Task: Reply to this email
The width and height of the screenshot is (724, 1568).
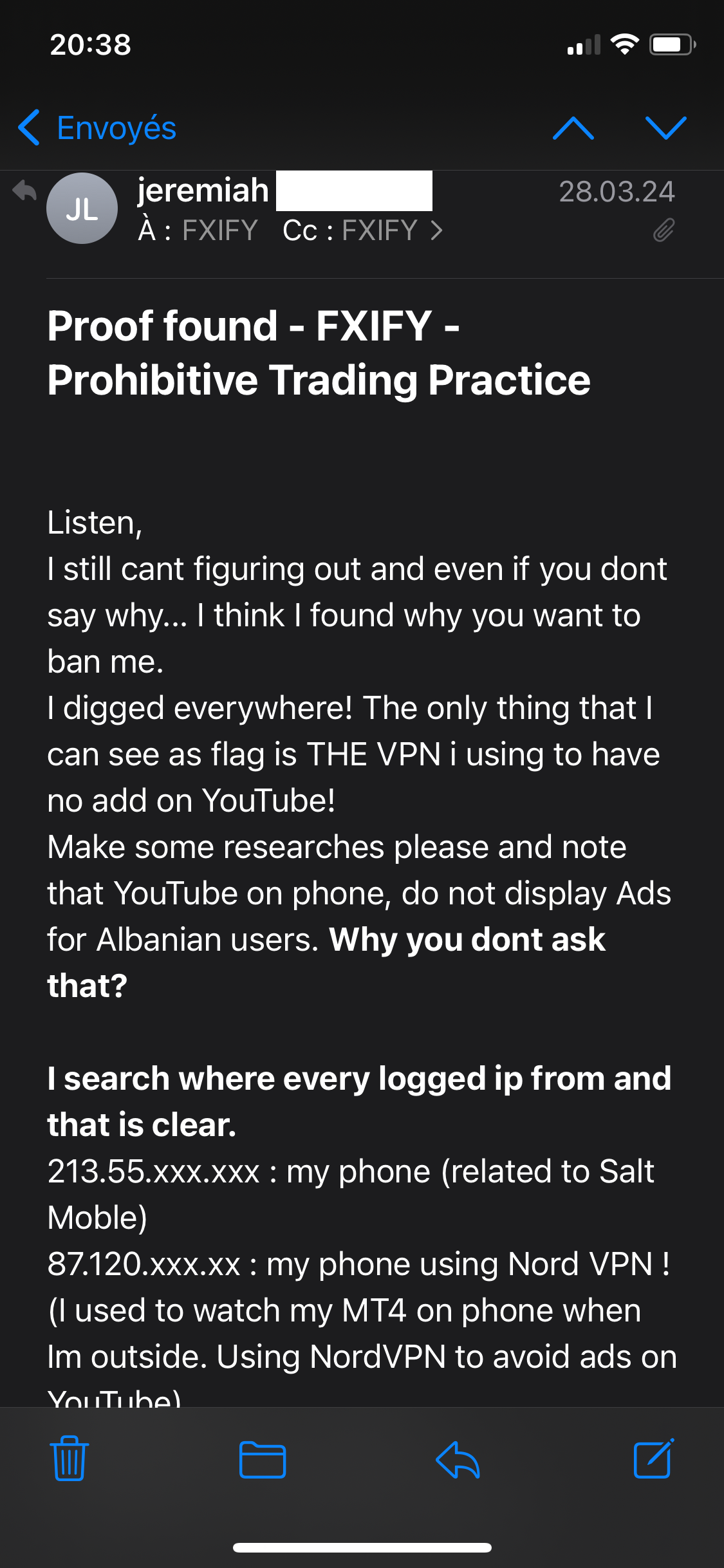Action: tap(458, 1459)
